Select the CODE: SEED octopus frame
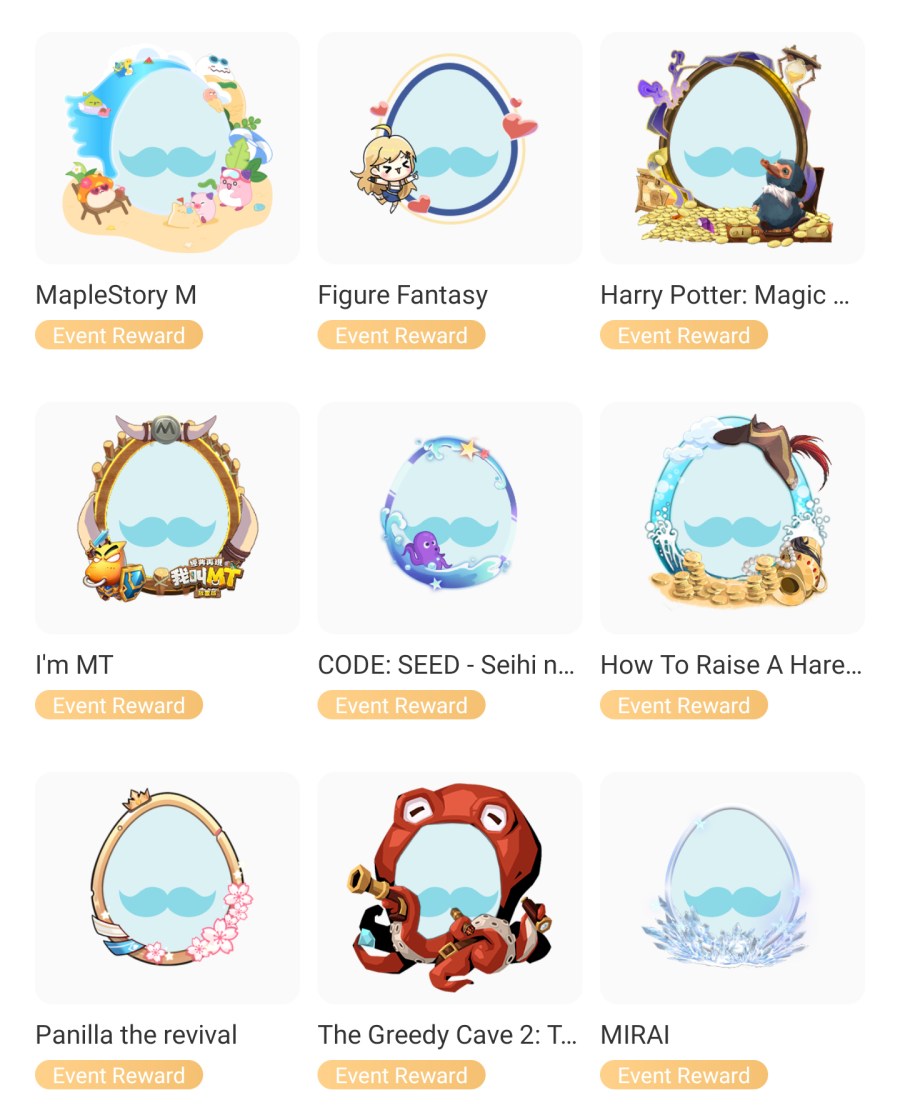 [449, 517]
